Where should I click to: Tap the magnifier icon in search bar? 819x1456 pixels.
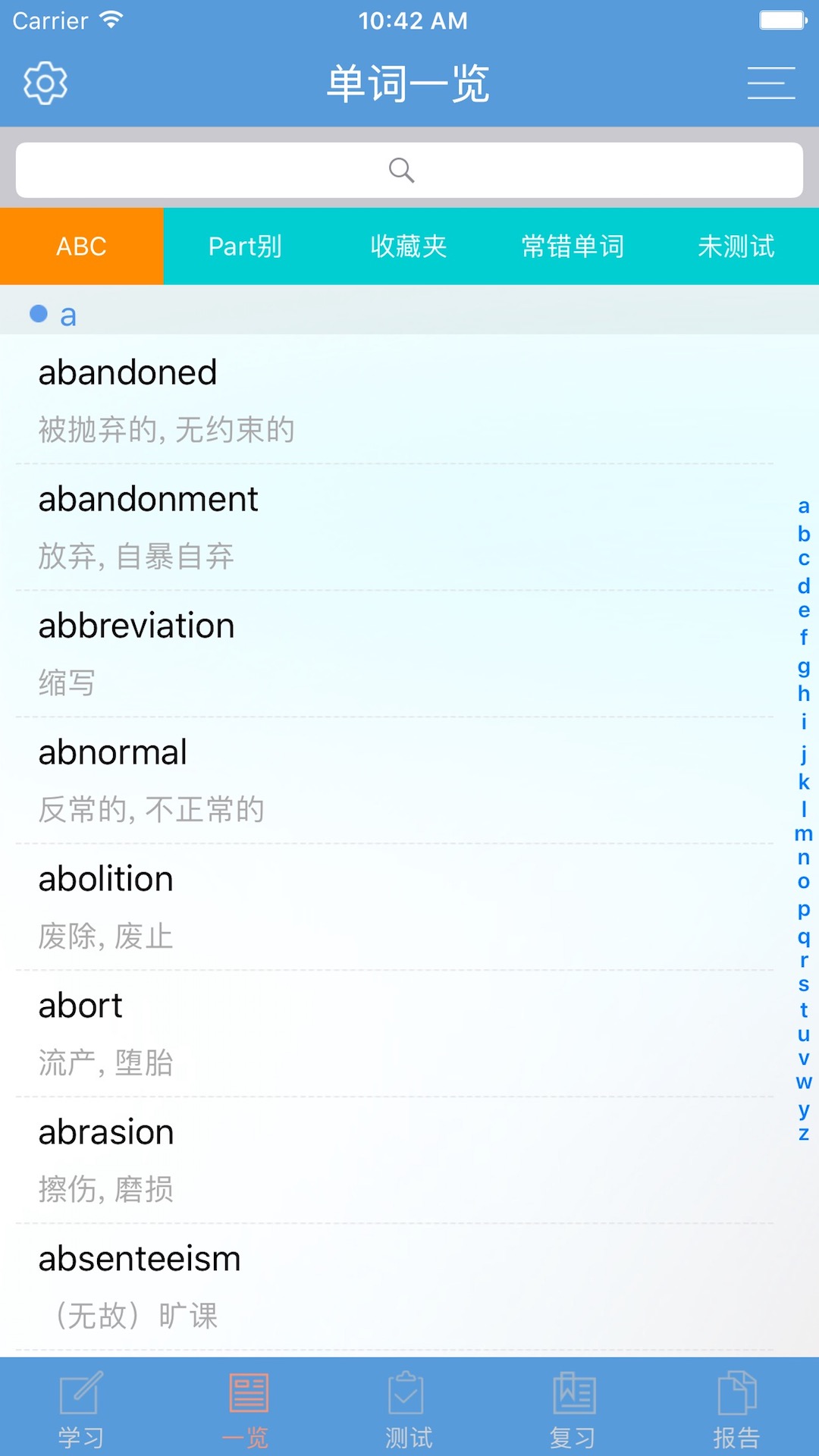(402, 169)
